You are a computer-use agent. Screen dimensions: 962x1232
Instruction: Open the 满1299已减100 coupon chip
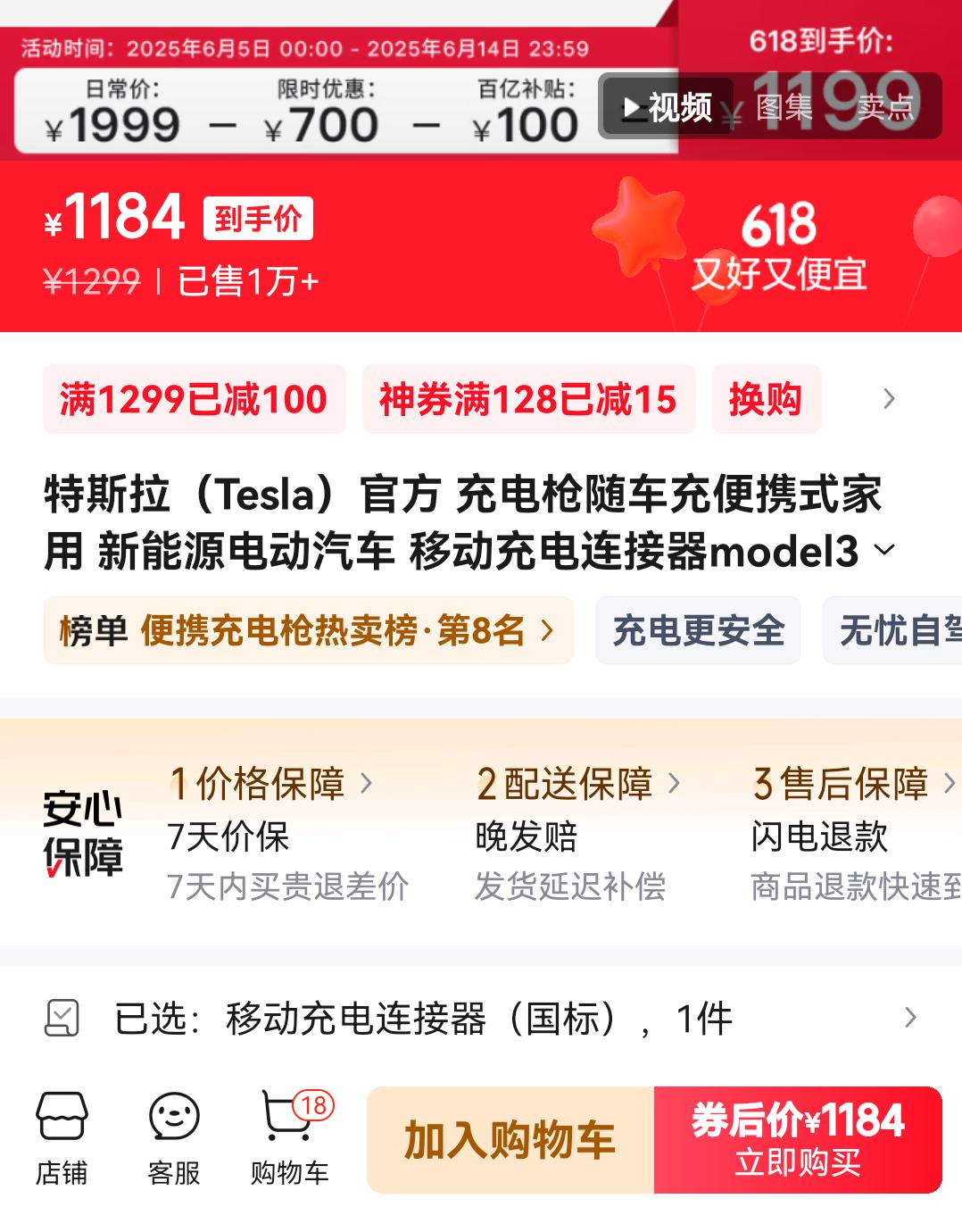pyautogui.click(x=194, y=399)
